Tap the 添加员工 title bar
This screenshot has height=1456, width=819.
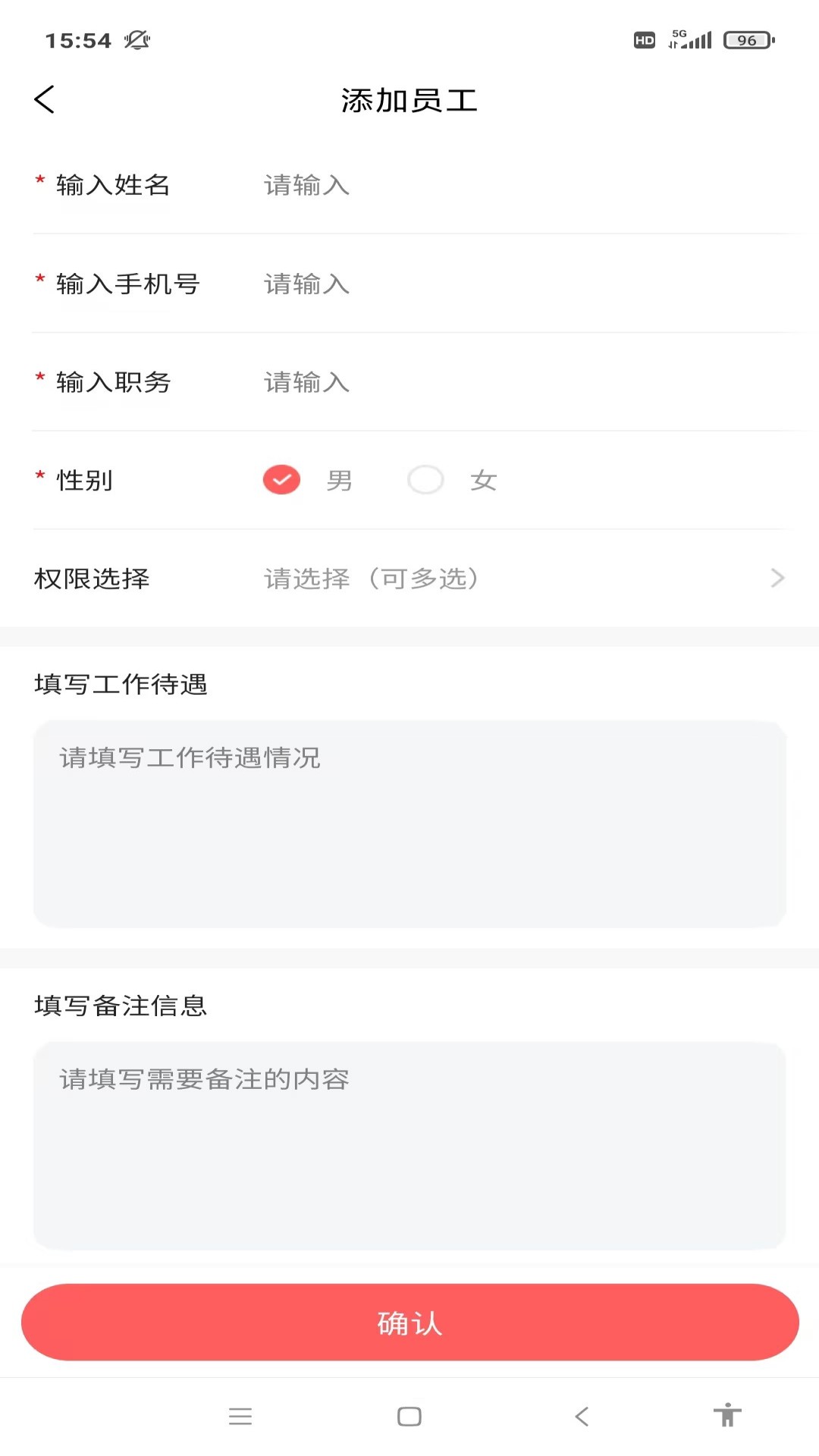[409, 101]
